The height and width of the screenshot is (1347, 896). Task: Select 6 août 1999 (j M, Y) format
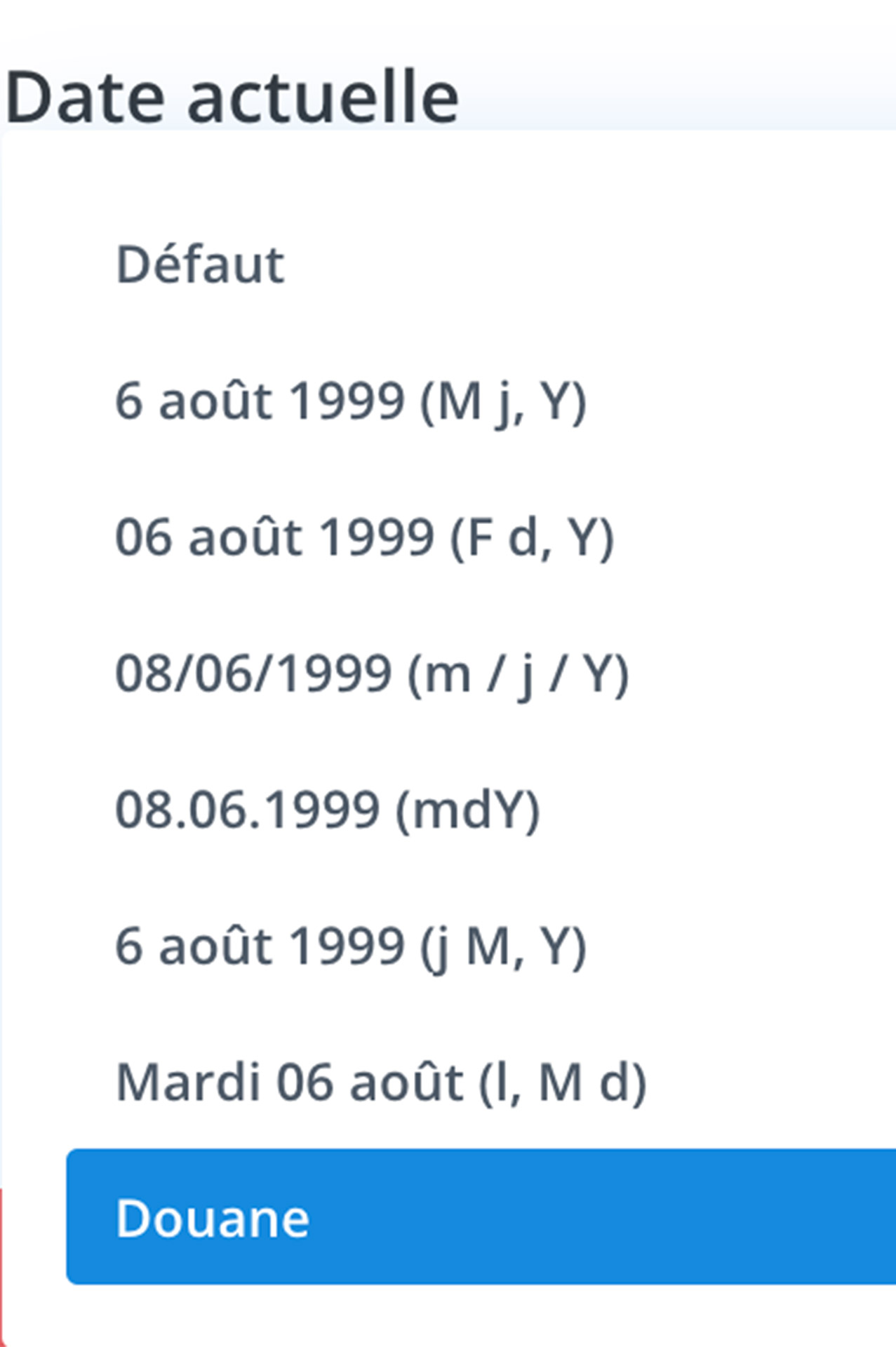(350, 946)
